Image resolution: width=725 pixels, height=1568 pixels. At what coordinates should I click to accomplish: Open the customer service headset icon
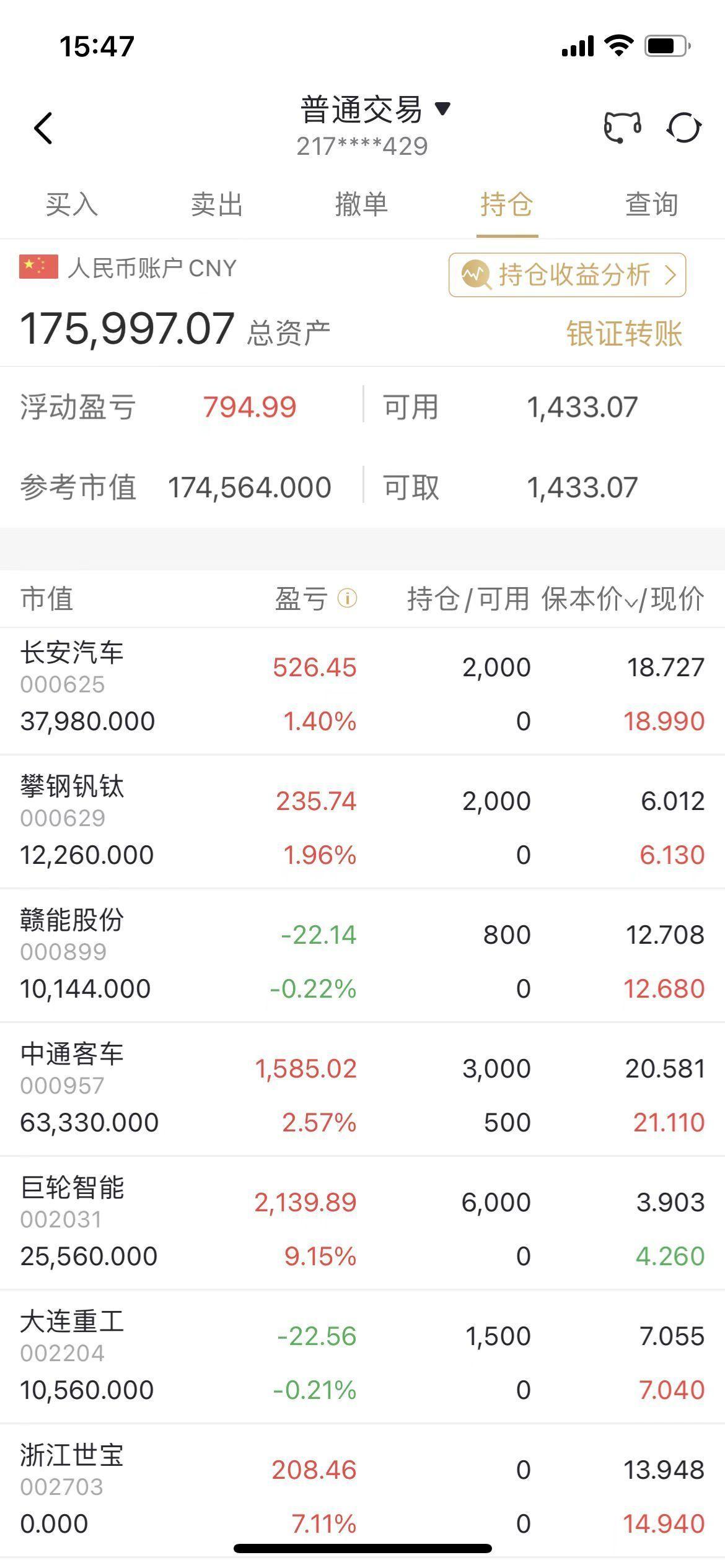622,128
